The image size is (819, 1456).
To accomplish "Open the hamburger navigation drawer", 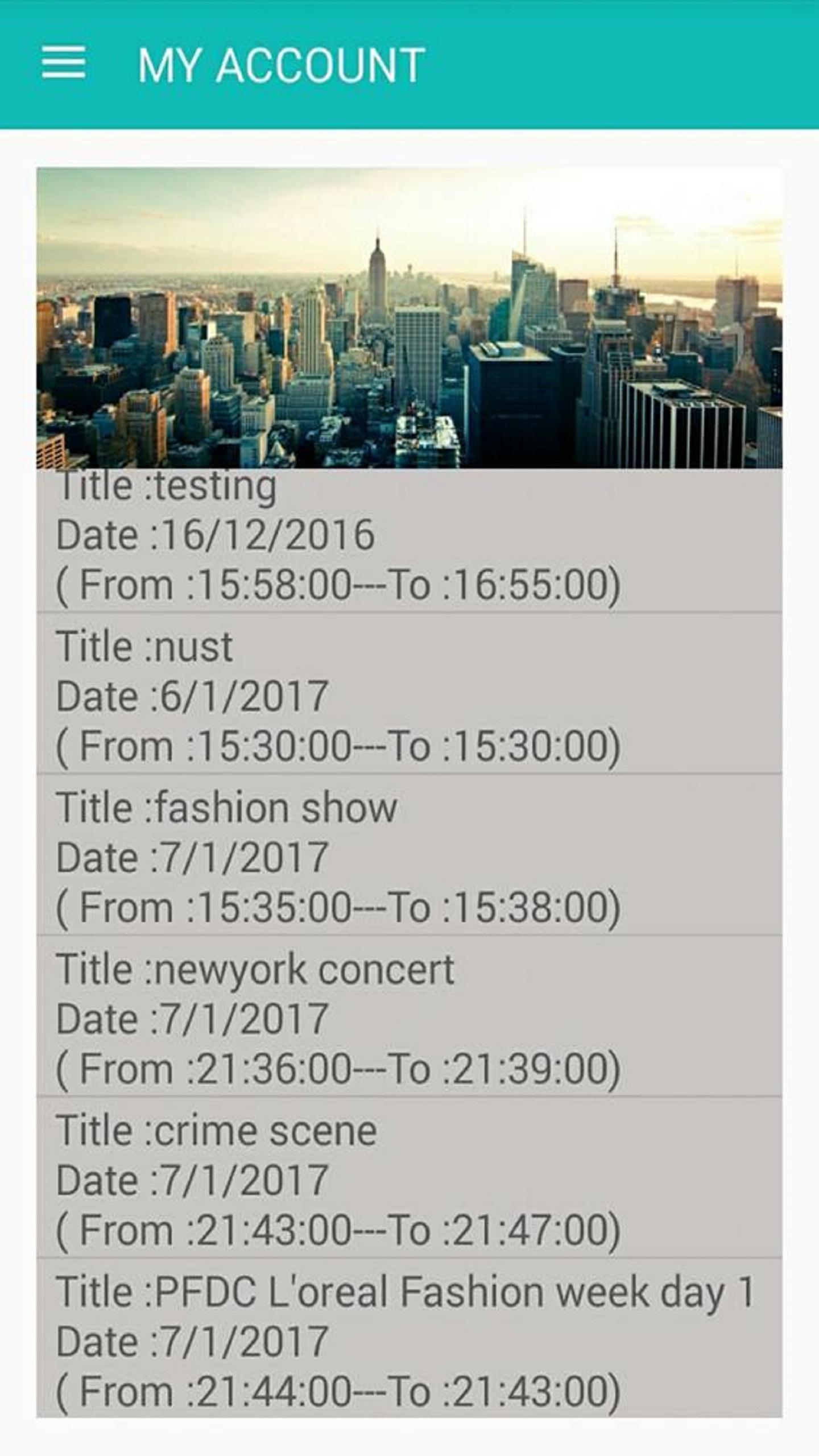I will [64, 63].
